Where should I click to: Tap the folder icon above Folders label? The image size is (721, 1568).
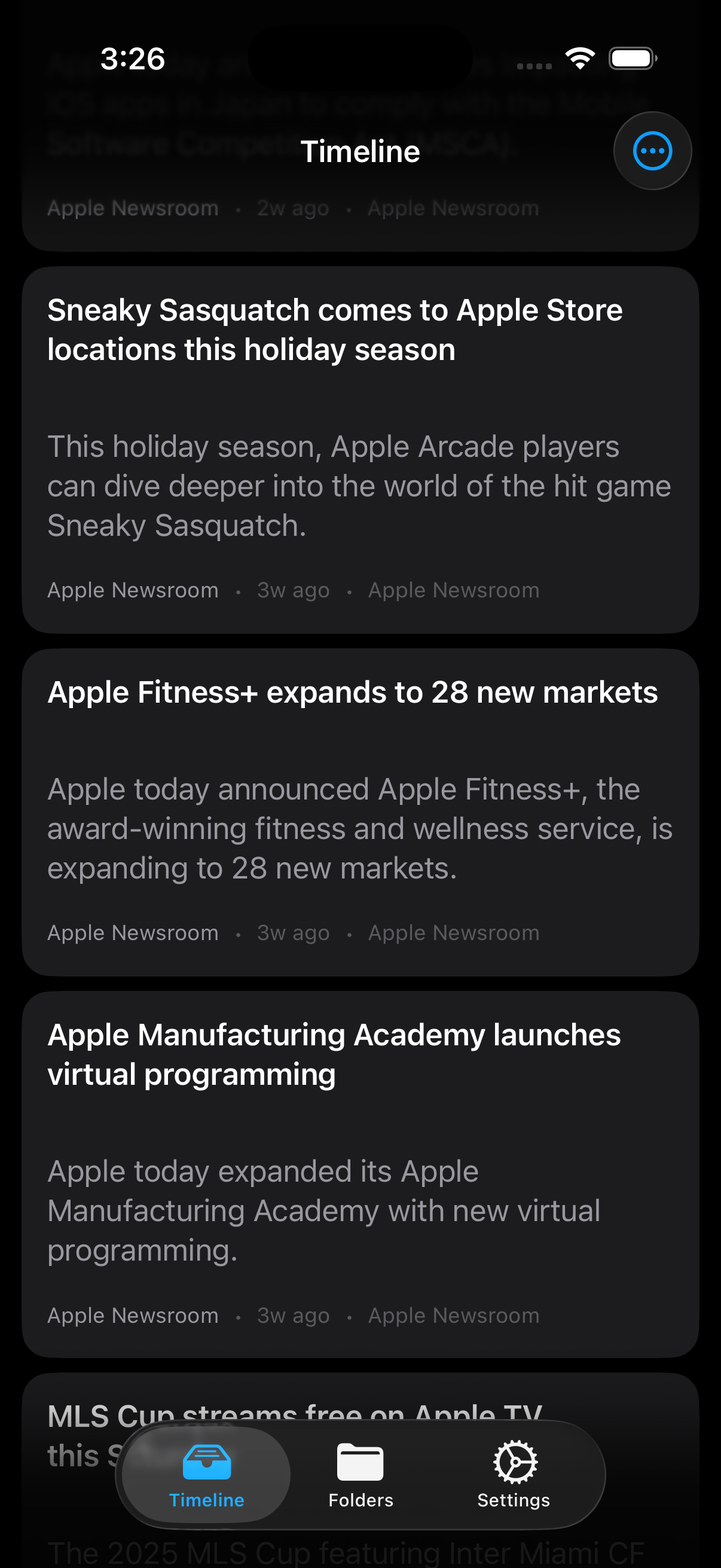coord(361,1461)
